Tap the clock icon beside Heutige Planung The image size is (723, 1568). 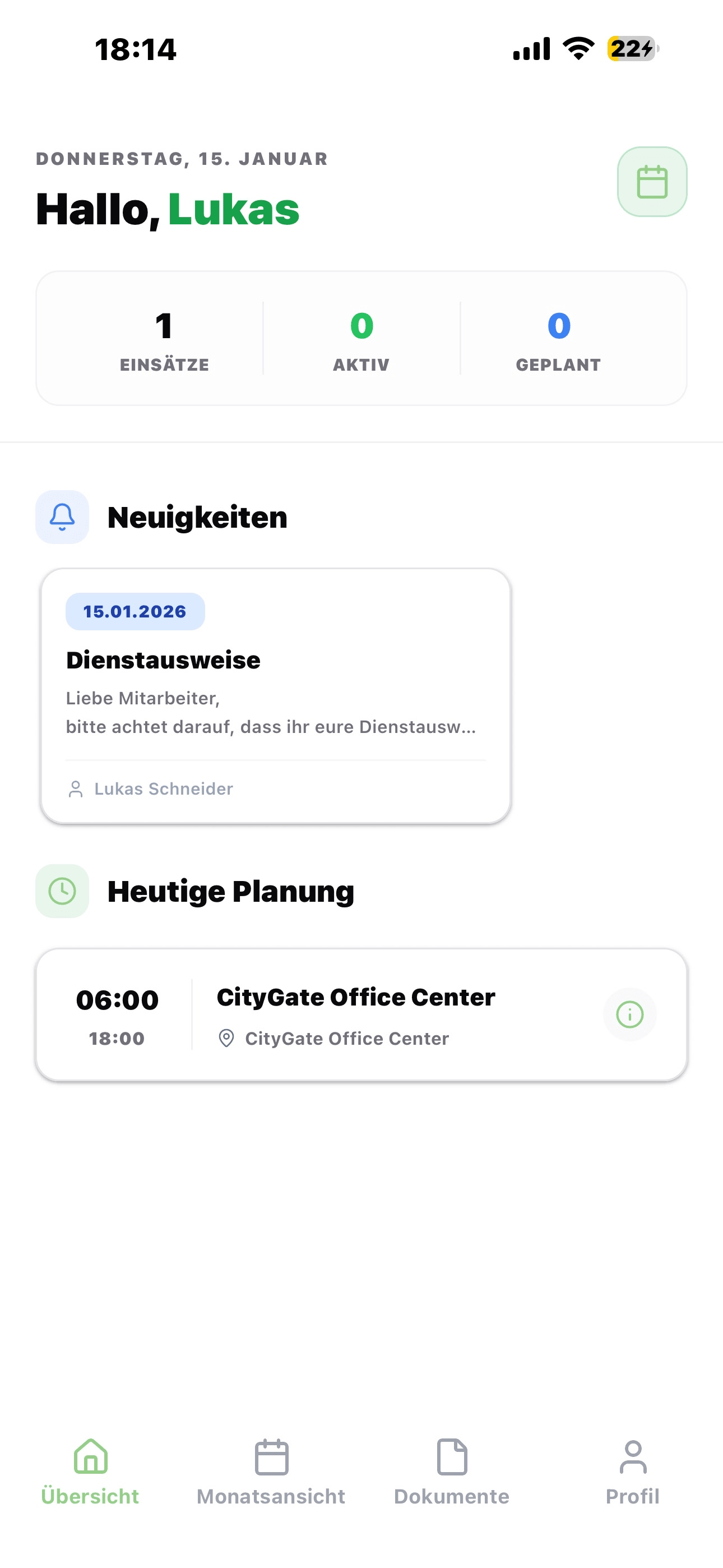62,891
